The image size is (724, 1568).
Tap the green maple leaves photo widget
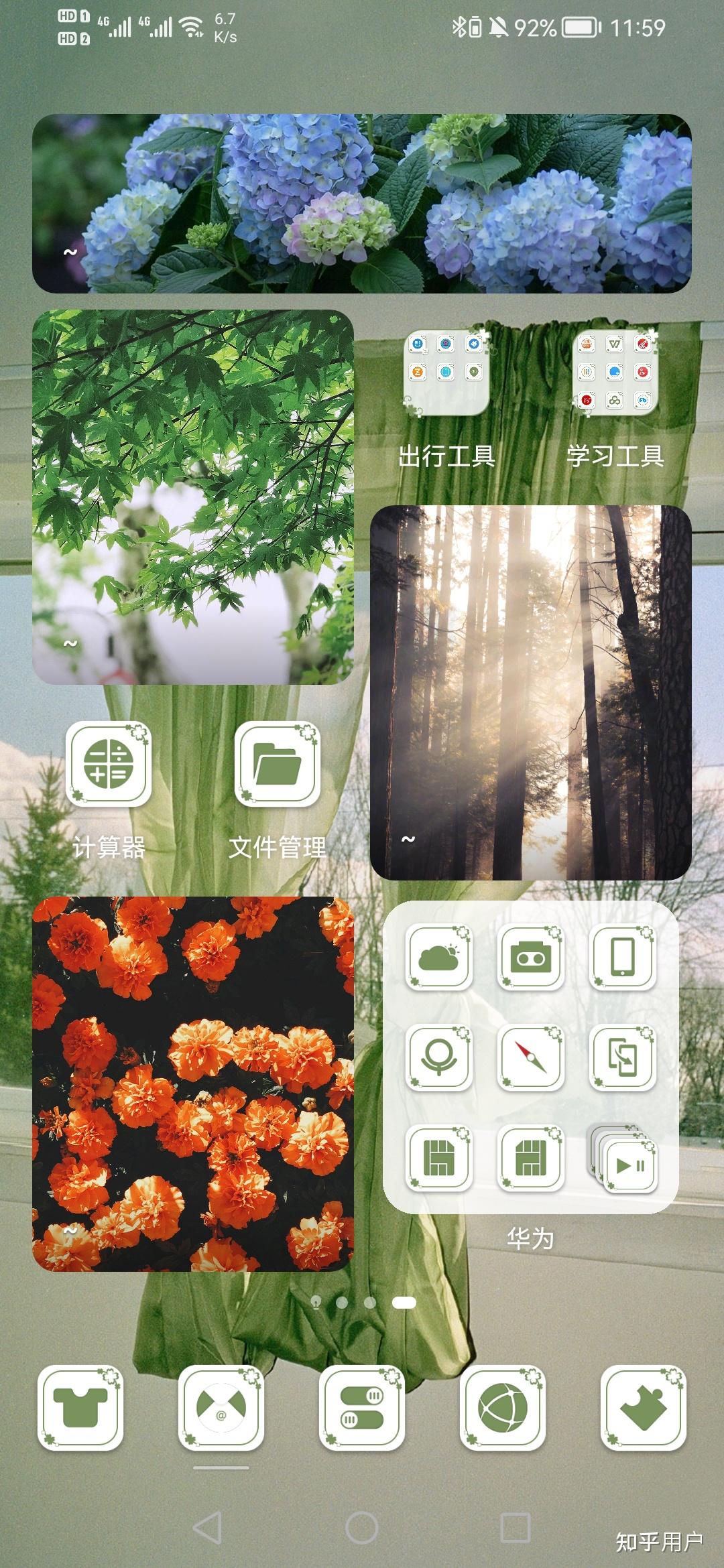(x=193, y=497)
